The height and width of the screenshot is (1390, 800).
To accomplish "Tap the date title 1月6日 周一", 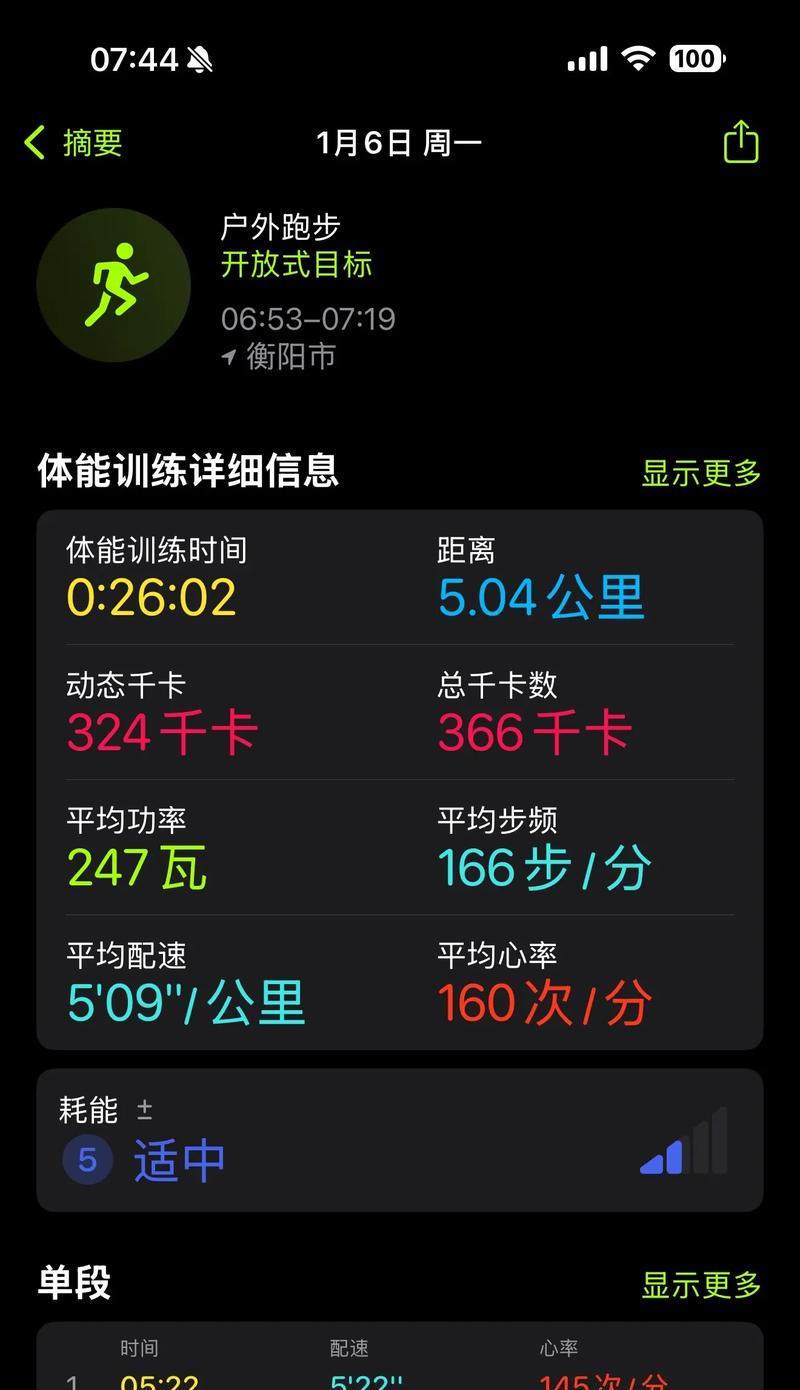I will pos(400,141).
